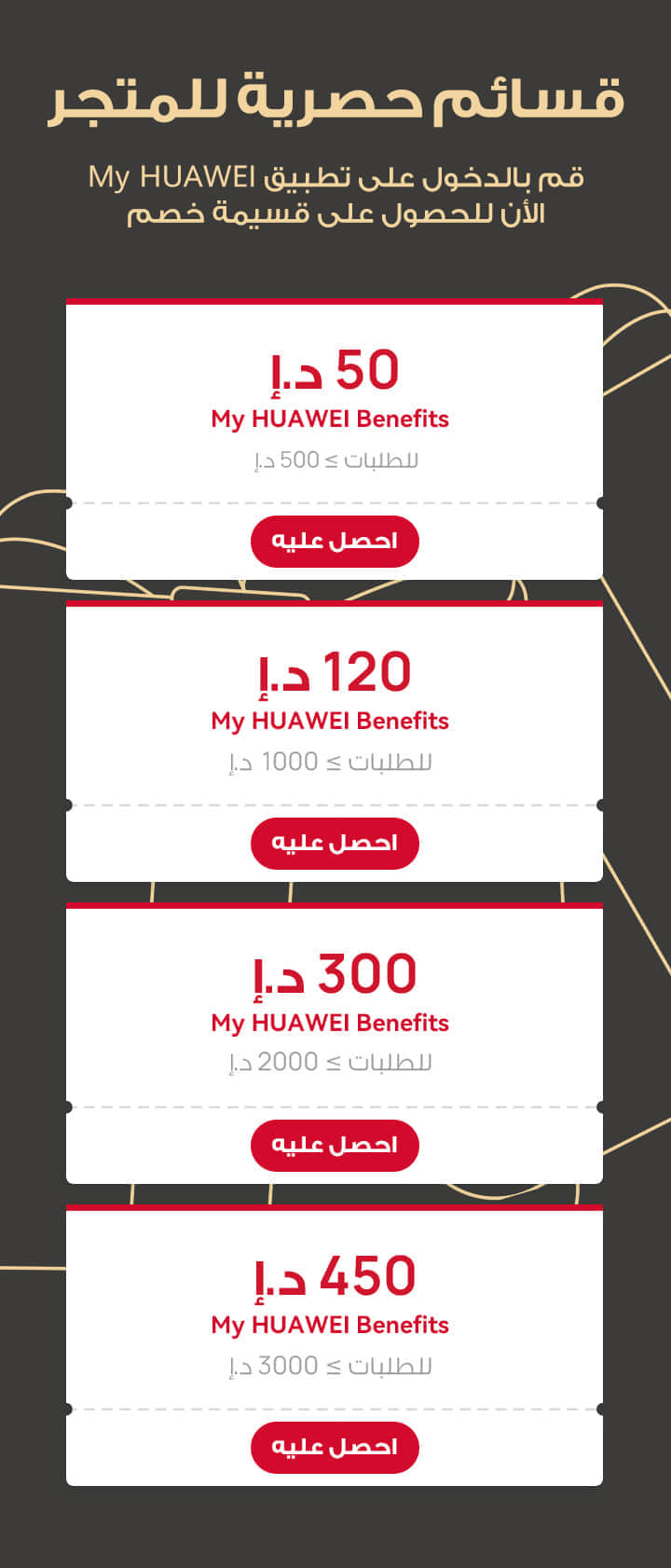
Task: Click the 'احصل عليه' button on the 300 د.إ coupon
Action: coord(334,1145)
